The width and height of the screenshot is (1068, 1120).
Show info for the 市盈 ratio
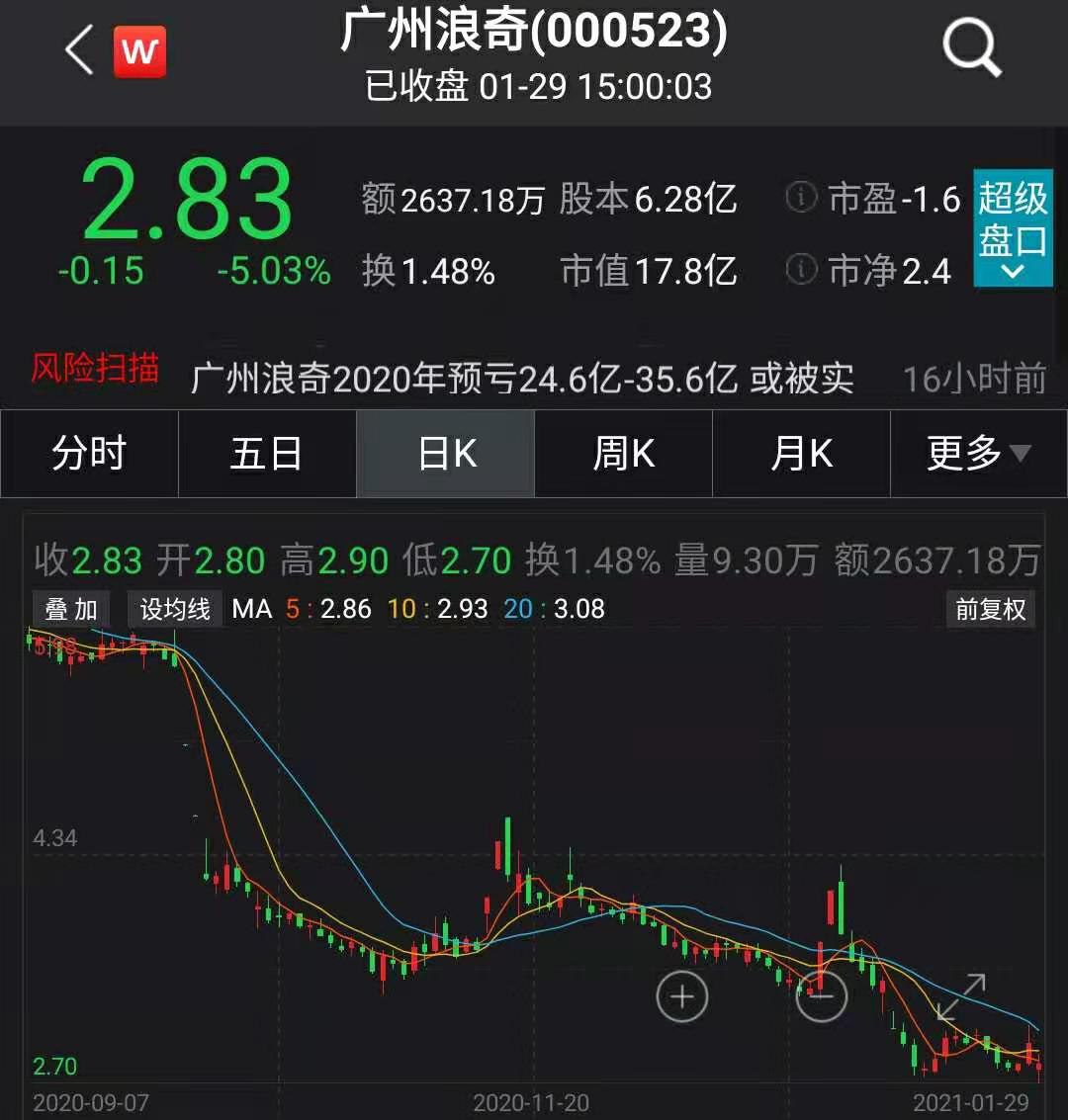tap(801, 198)
